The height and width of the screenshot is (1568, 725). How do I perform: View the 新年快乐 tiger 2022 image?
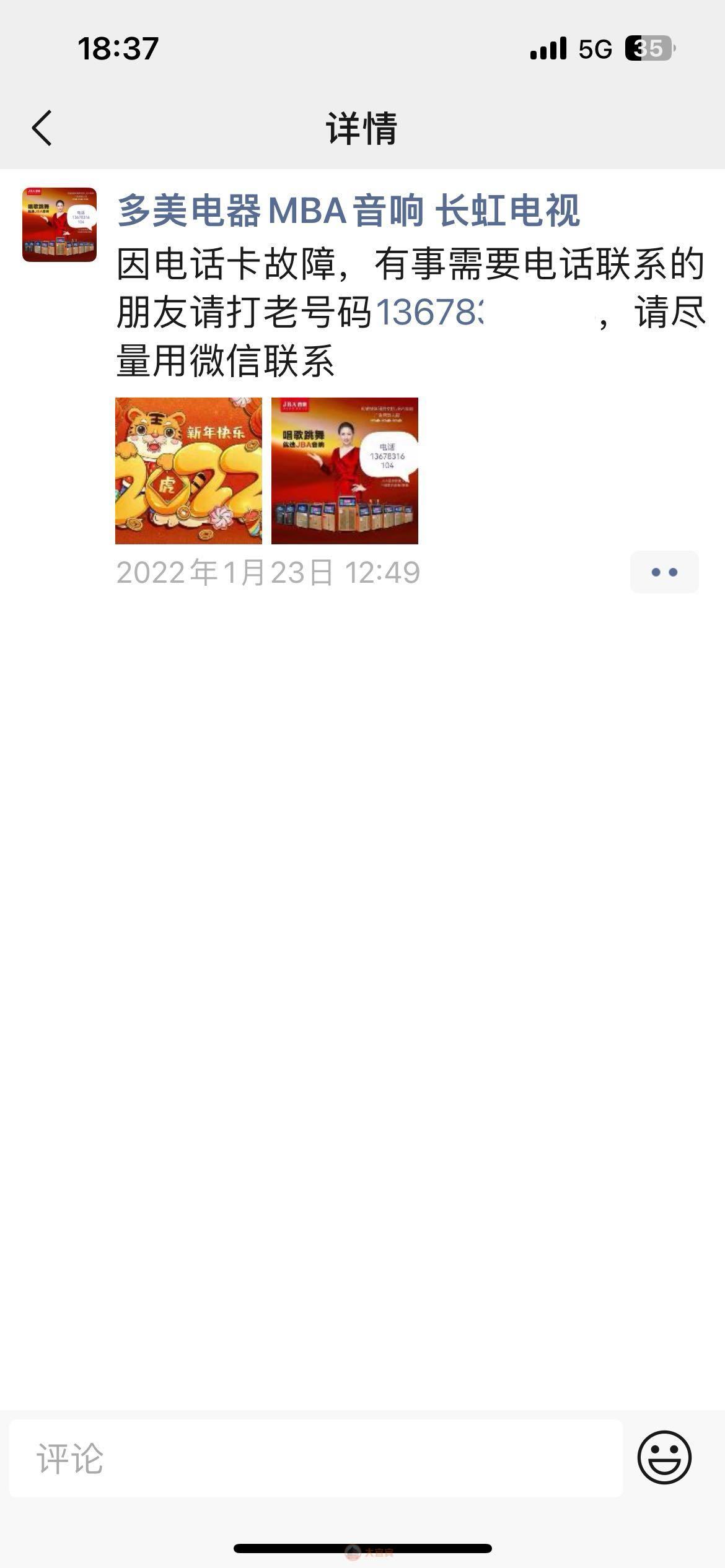(188, 471)
